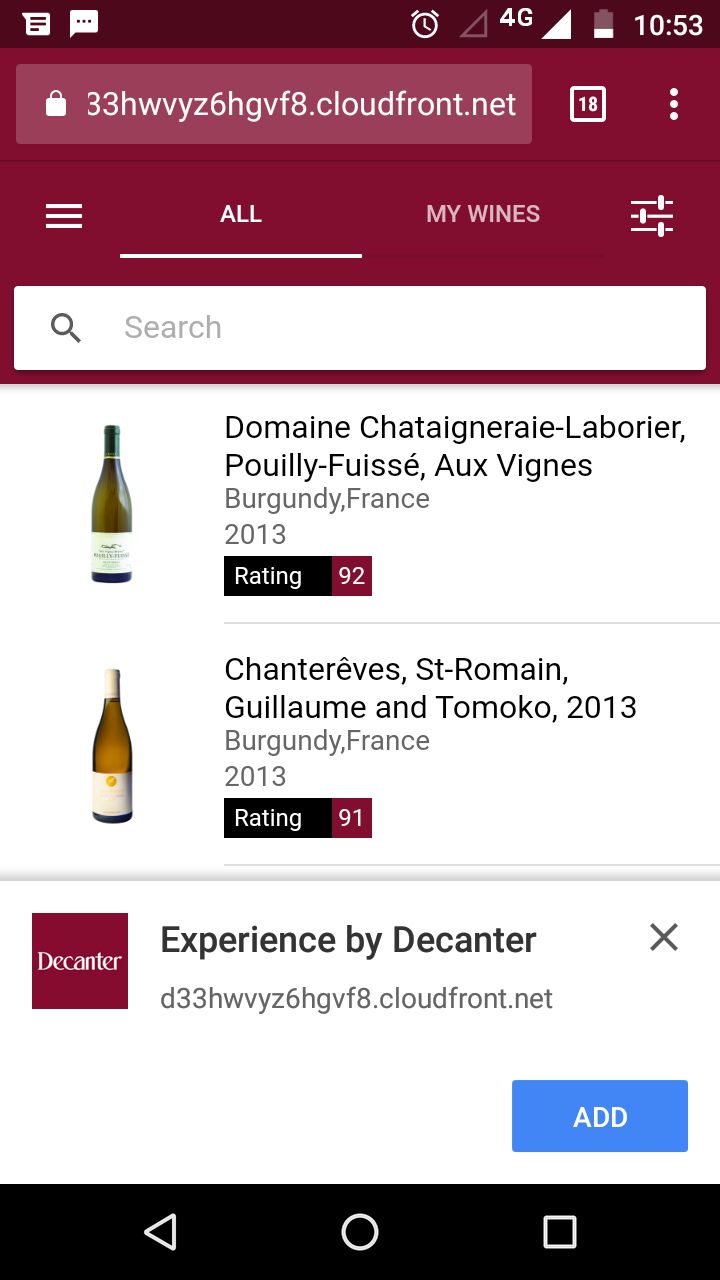Go to the home screen
This screenshot has width=720, height=1280.
click(360, 1232)
